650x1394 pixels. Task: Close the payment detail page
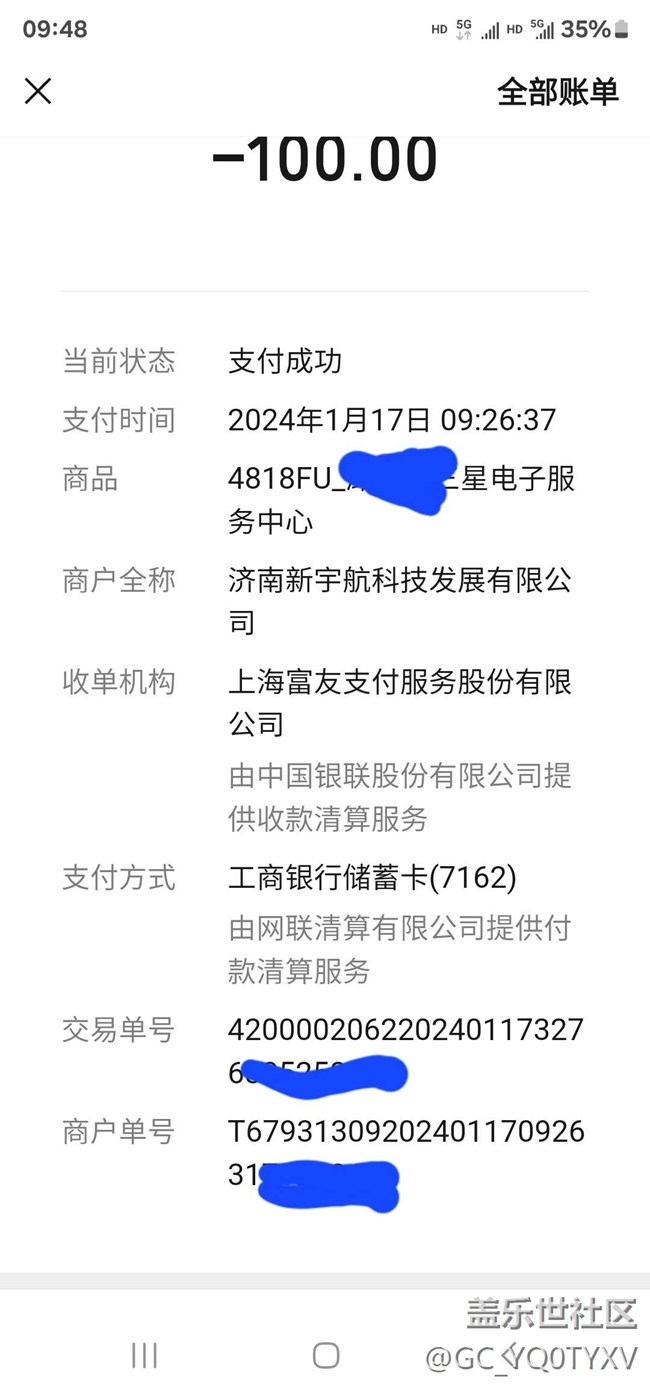tap(38, 92)
